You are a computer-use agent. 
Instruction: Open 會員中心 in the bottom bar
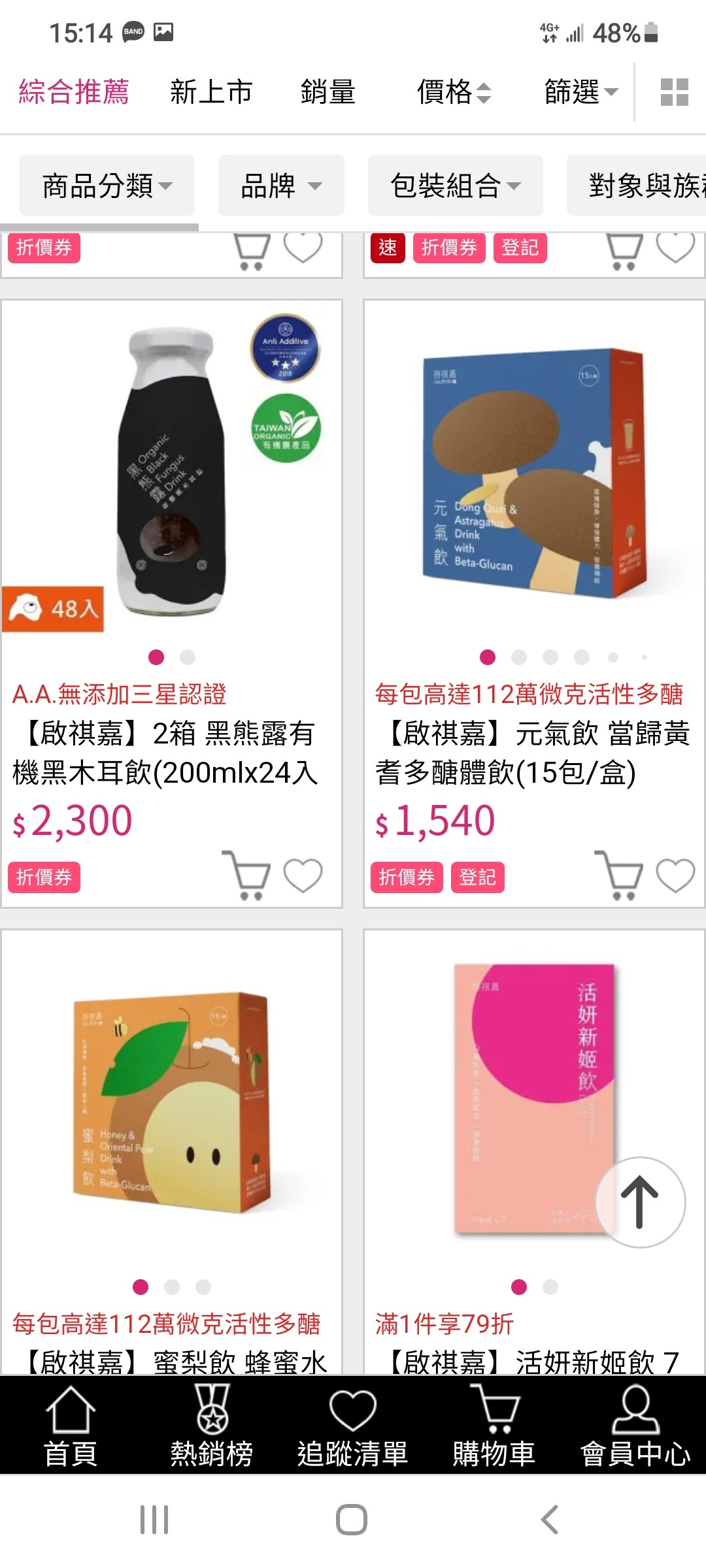click(635, 1426)
